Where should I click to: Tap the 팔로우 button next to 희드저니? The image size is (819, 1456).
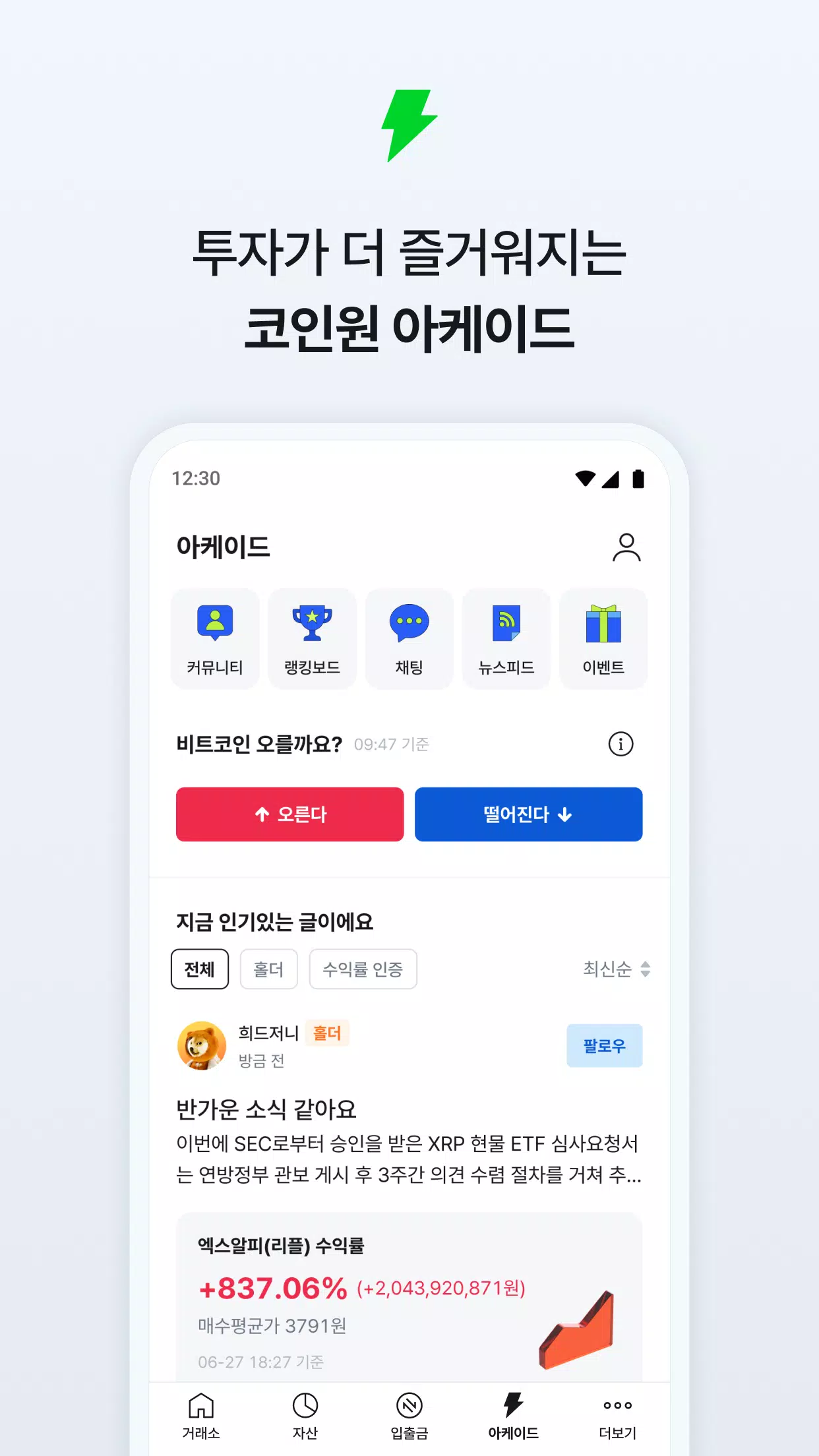605,1046
